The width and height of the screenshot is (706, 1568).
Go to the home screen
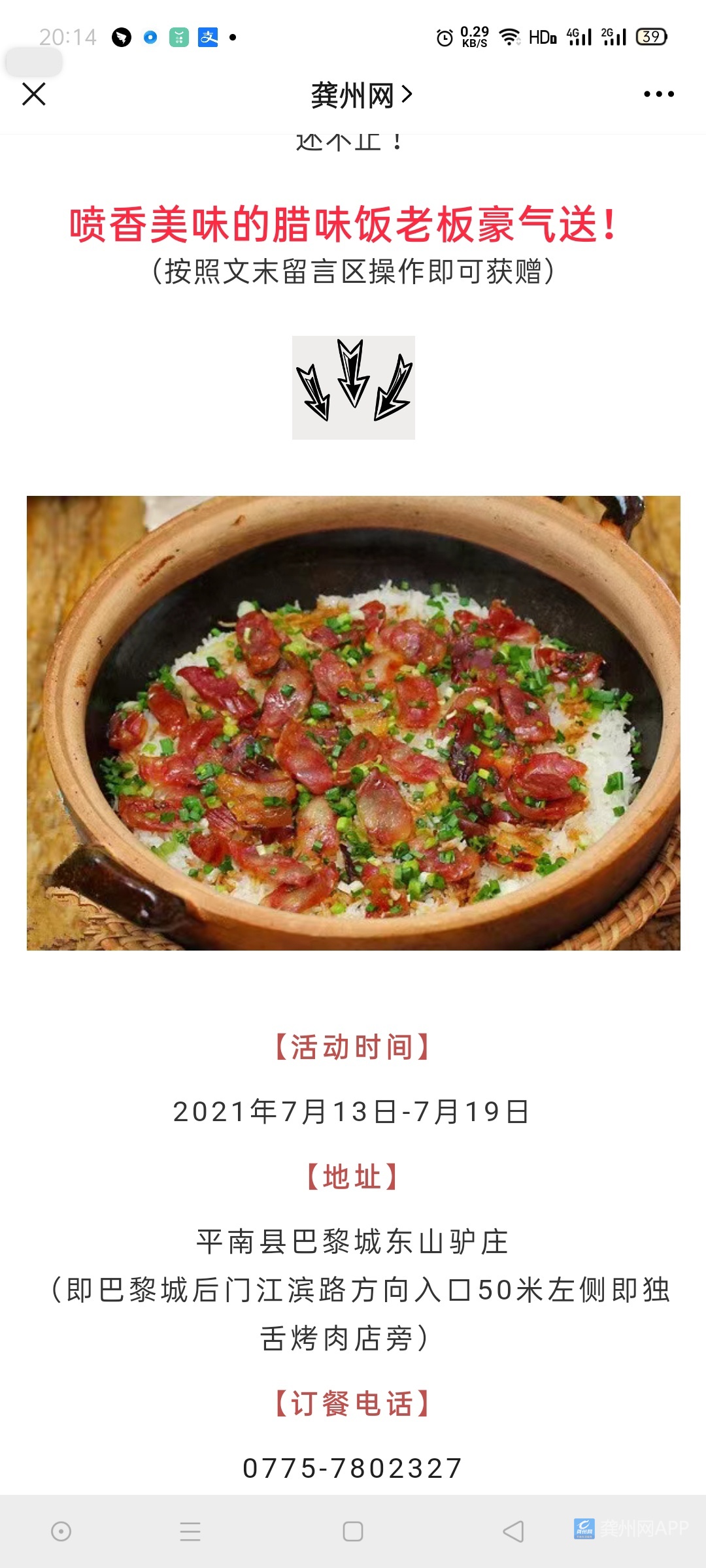[353, 1531]
